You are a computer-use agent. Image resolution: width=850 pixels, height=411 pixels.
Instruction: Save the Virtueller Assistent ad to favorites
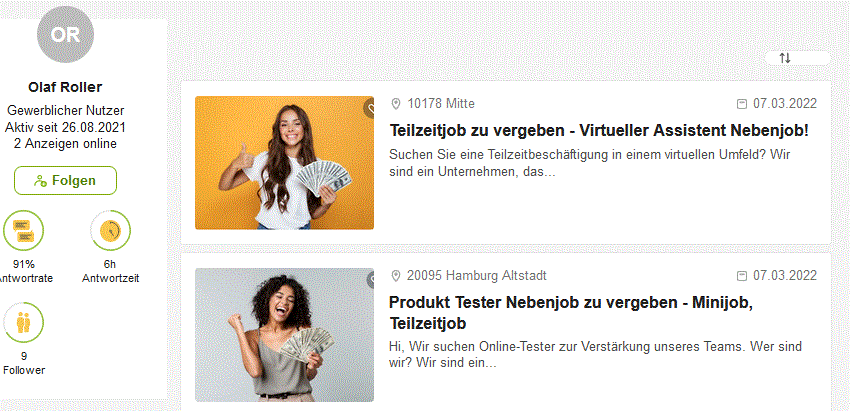tap(369, 107)
